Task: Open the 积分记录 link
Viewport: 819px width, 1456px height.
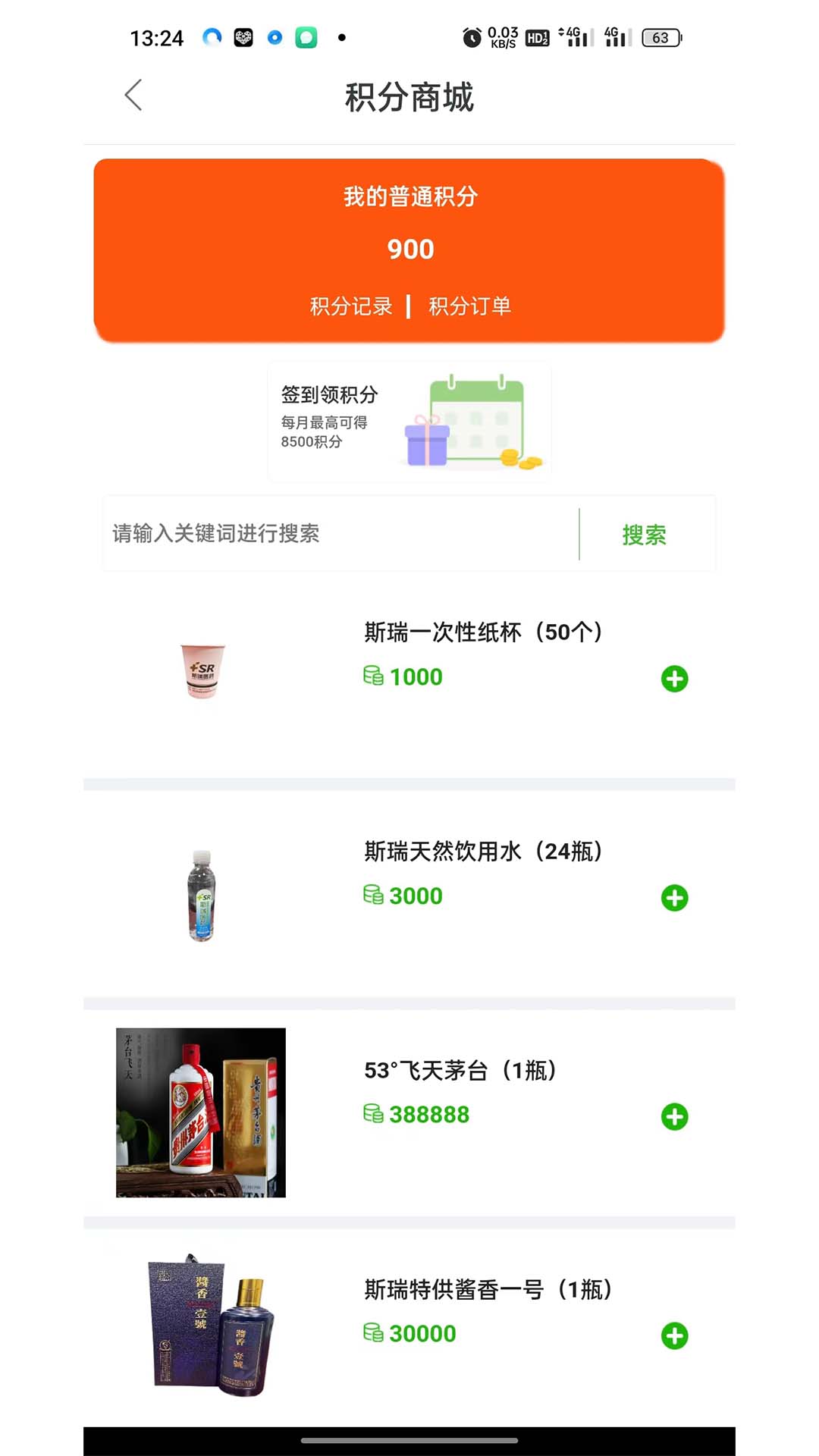Action: [351, 306]
